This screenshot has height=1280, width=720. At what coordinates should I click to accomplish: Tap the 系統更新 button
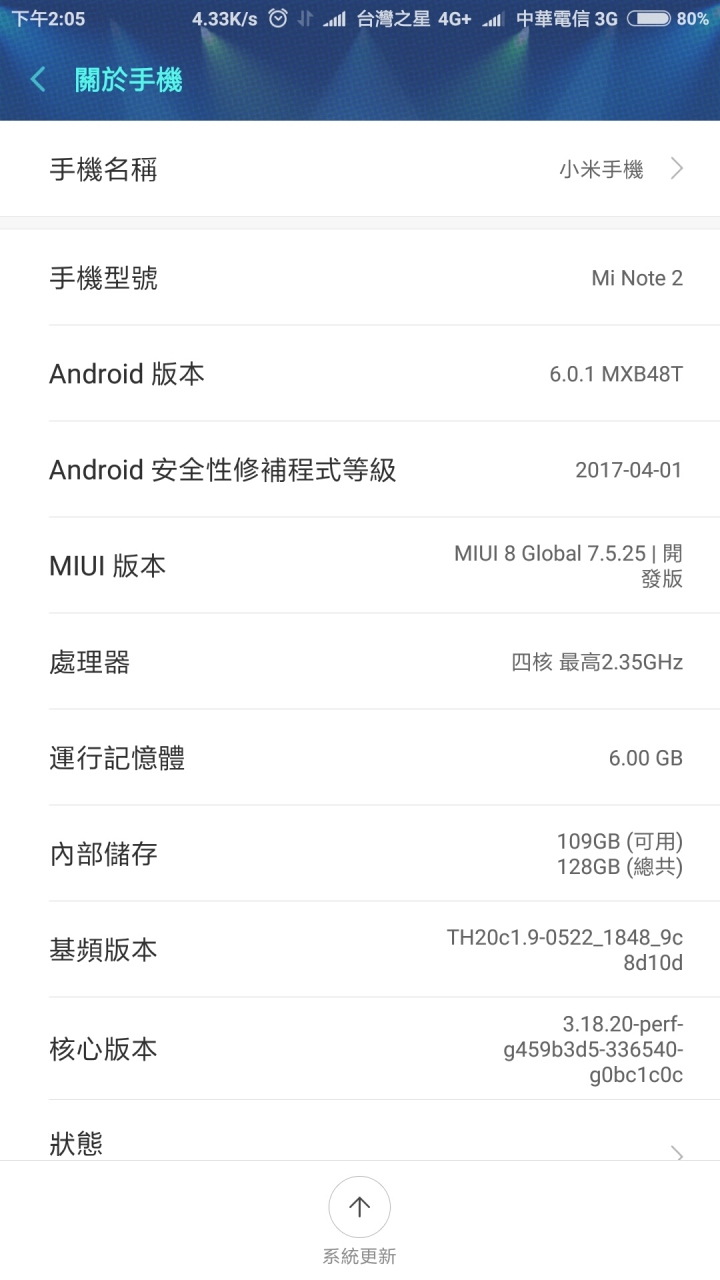point(359,1208)
